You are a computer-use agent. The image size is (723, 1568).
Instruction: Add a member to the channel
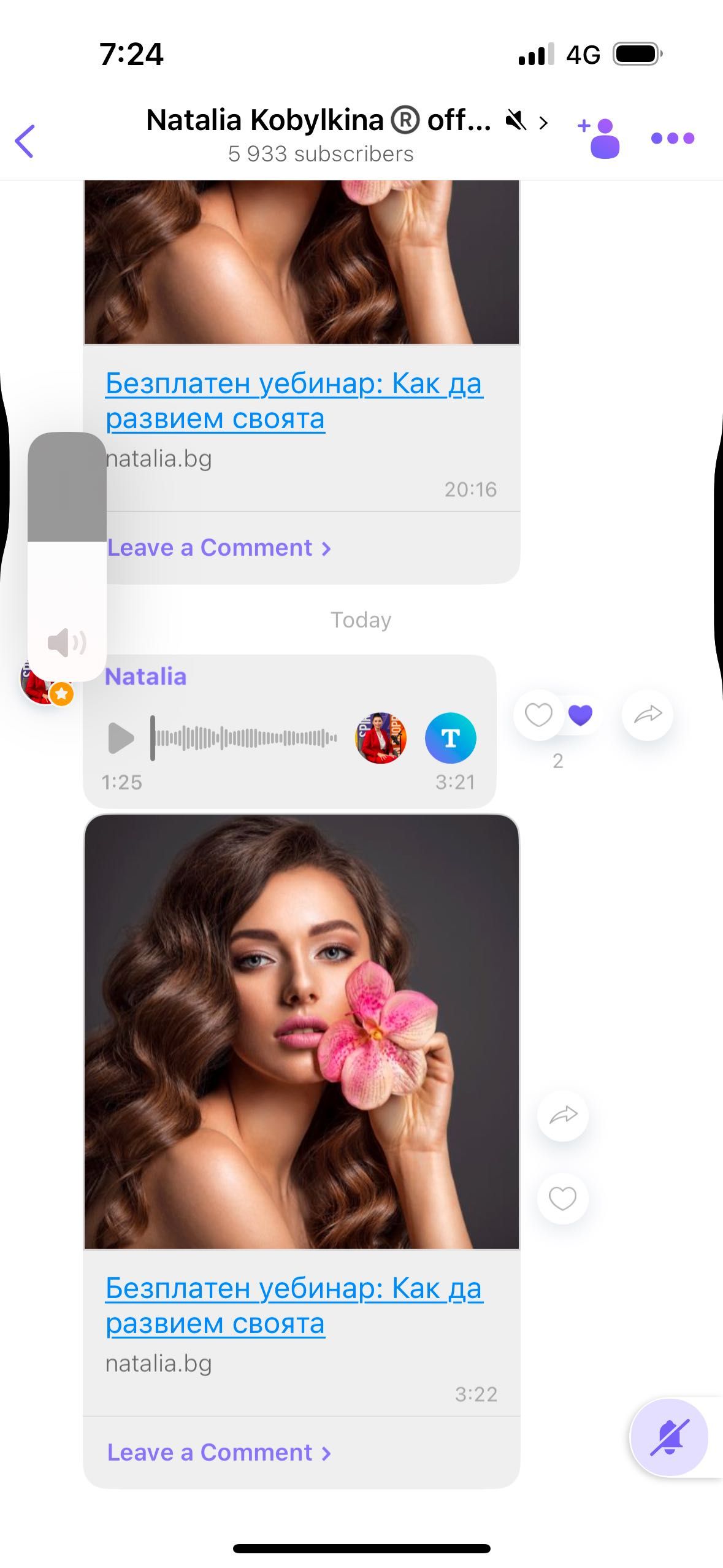pyautogui.click(x=600, y=138)
